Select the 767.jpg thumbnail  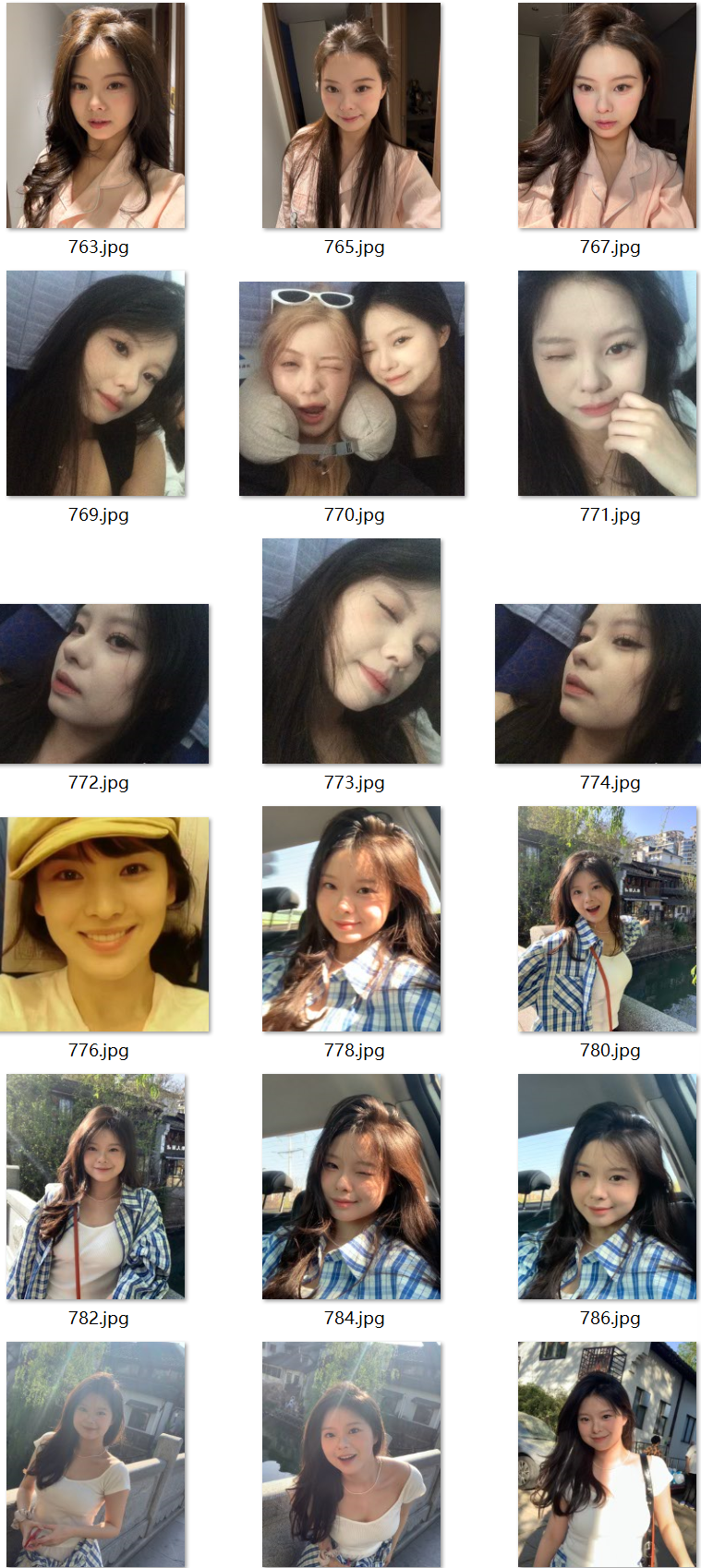click(x=607, y=115)
